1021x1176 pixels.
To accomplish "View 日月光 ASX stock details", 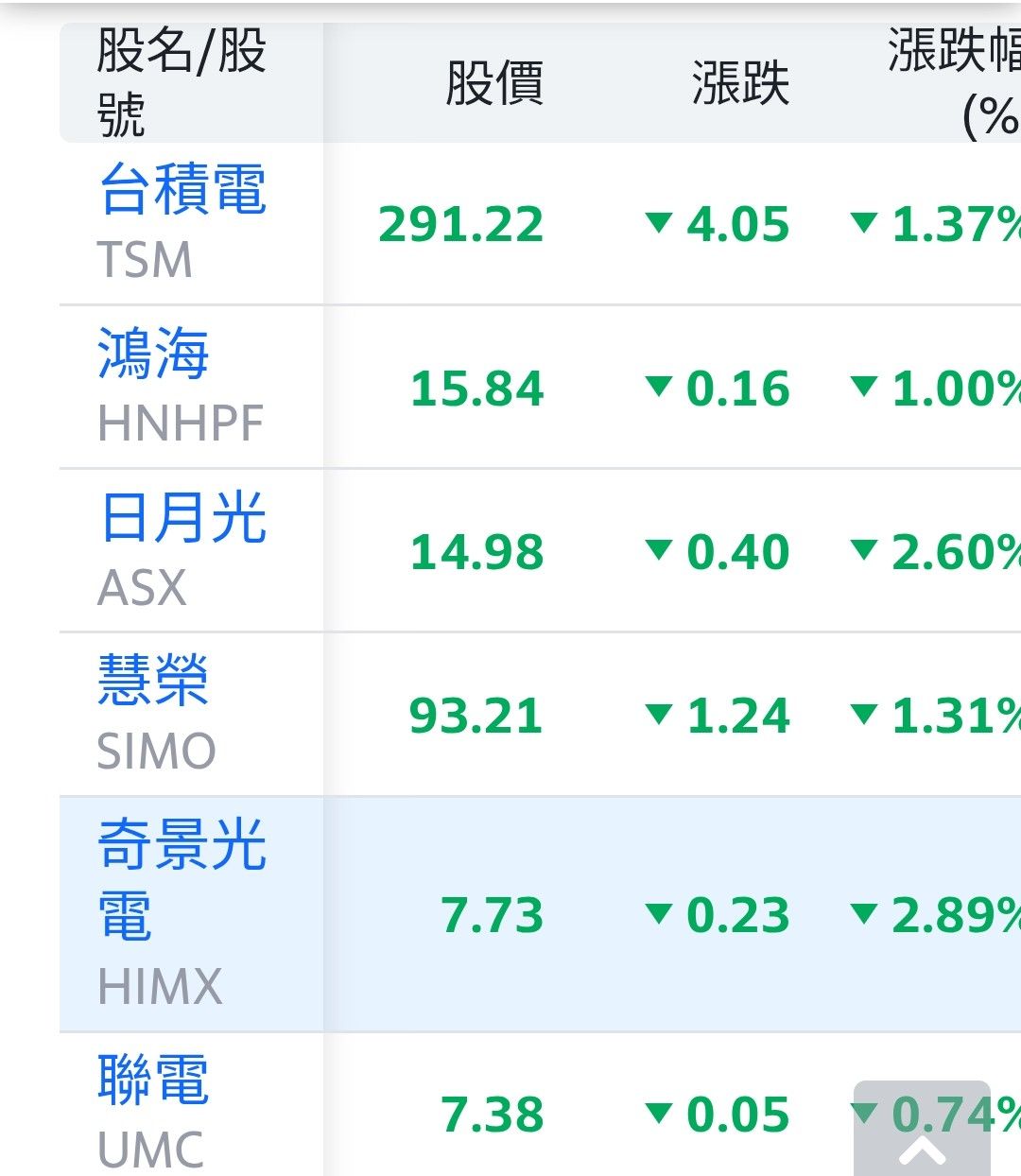I will tap(182, 518).
